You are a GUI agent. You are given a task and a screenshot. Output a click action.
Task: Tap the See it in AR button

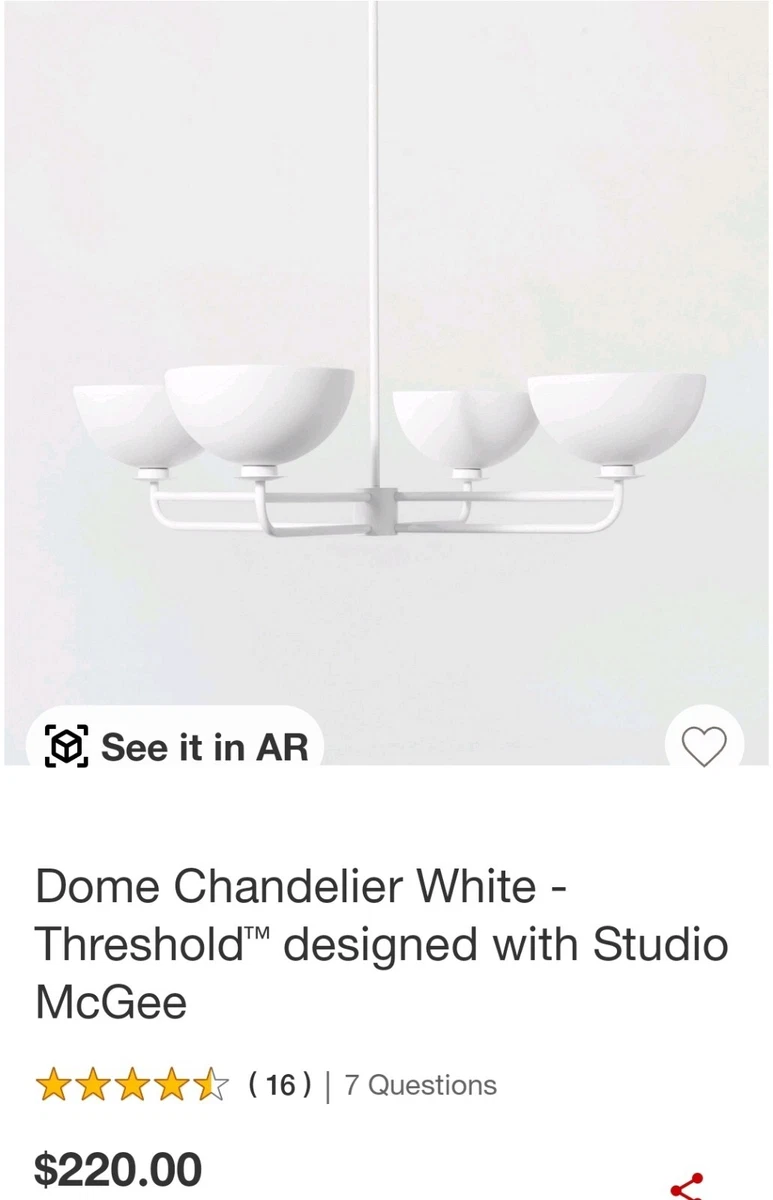coord(176,746)
